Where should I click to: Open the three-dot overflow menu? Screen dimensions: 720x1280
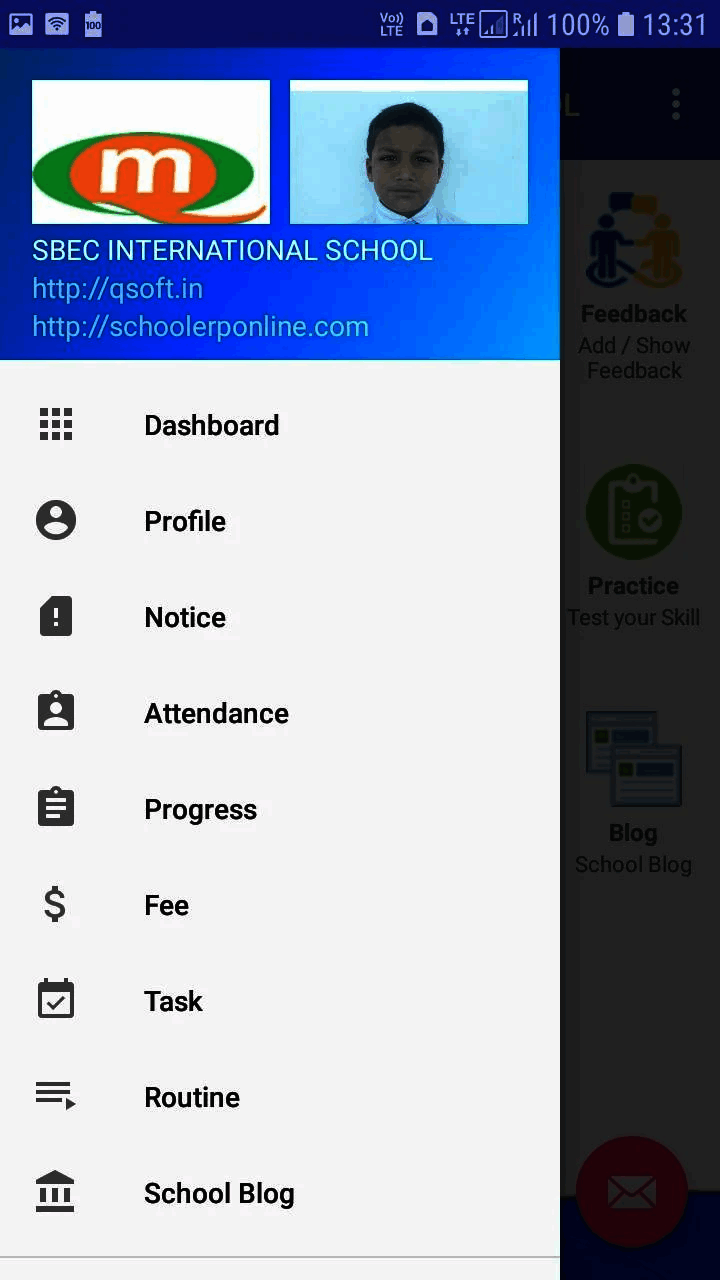[x=676, y=104]
